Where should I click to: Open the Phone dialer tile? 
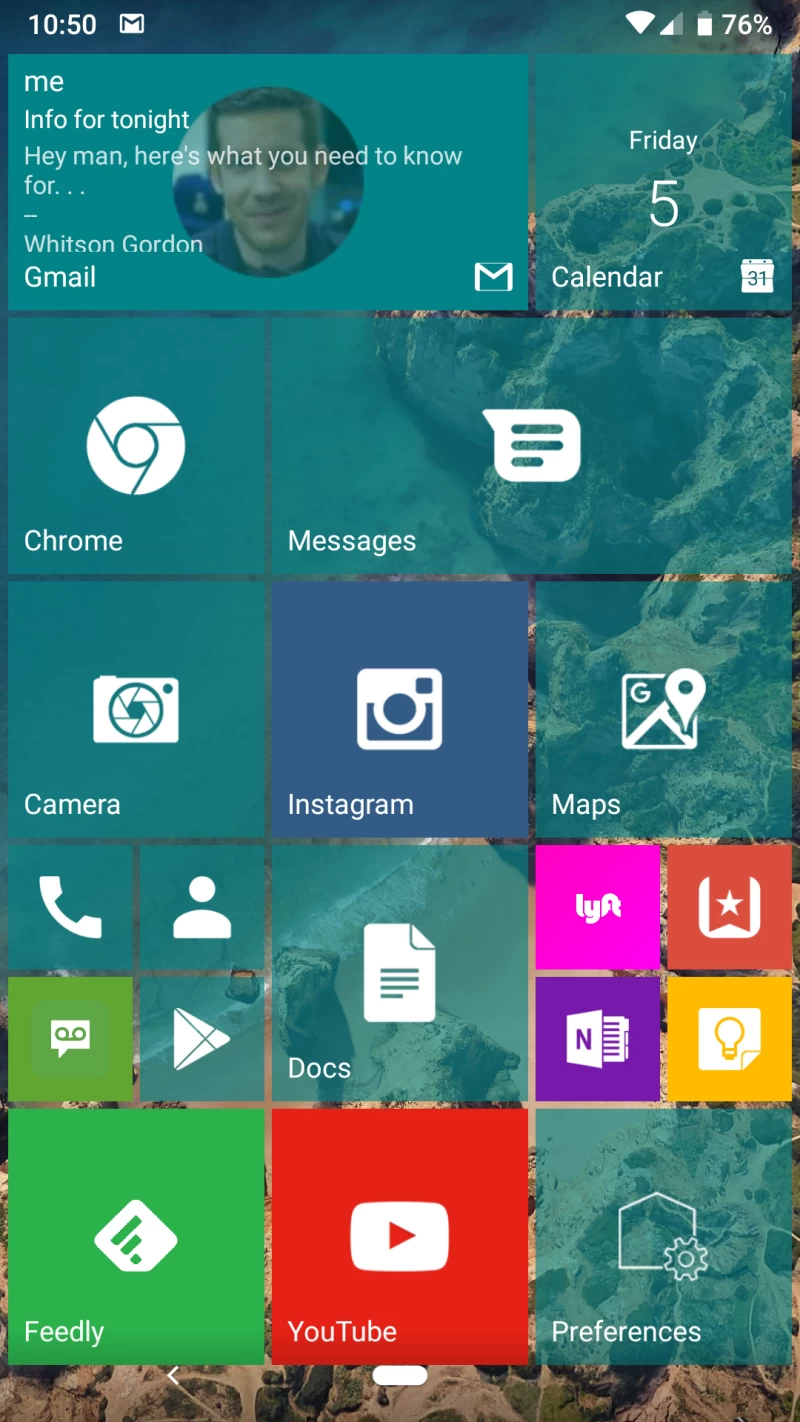click(x=70, y=907)
